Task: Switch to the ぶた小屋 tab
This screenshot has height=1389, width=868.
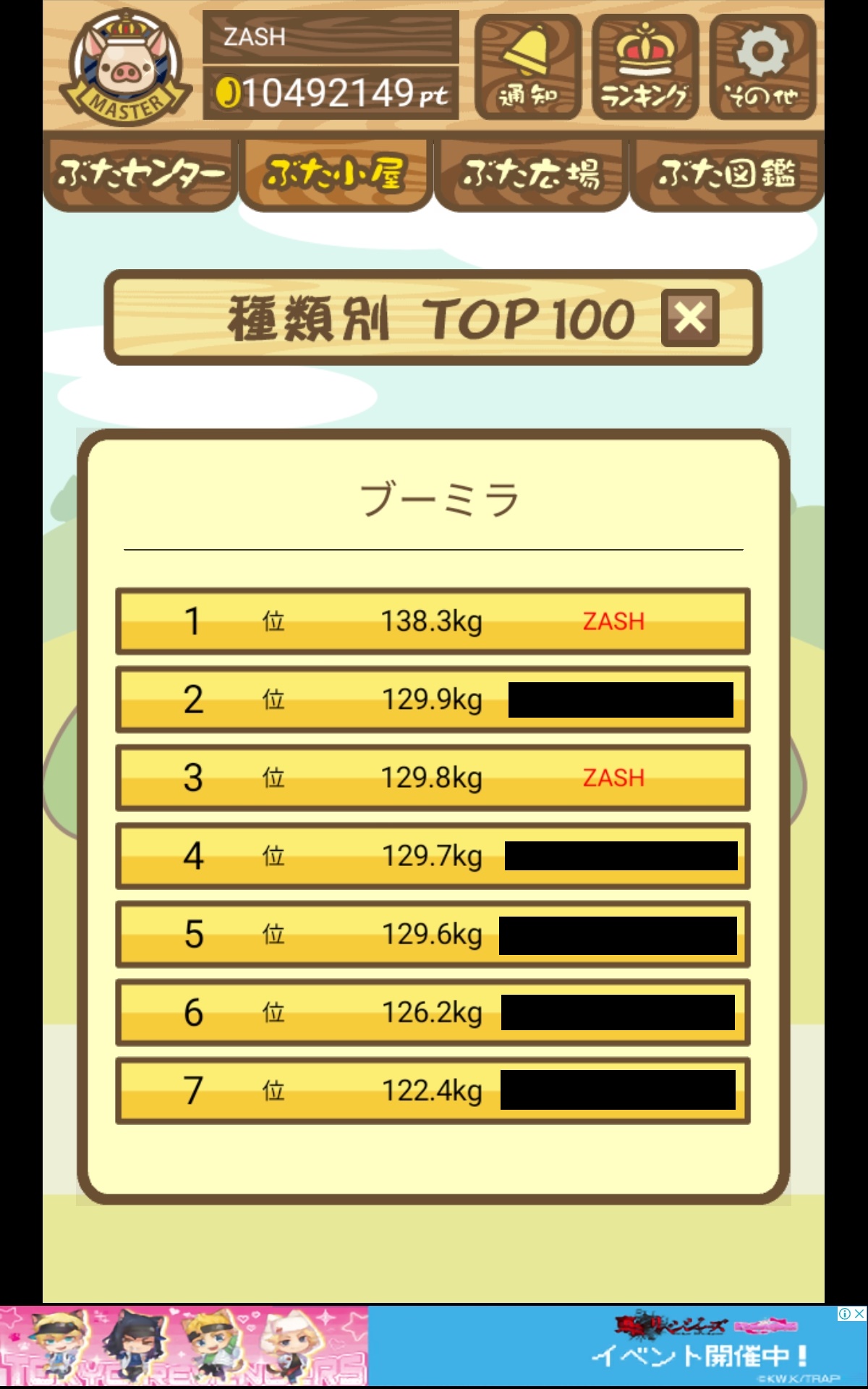Action: click(x=336, y=174)
